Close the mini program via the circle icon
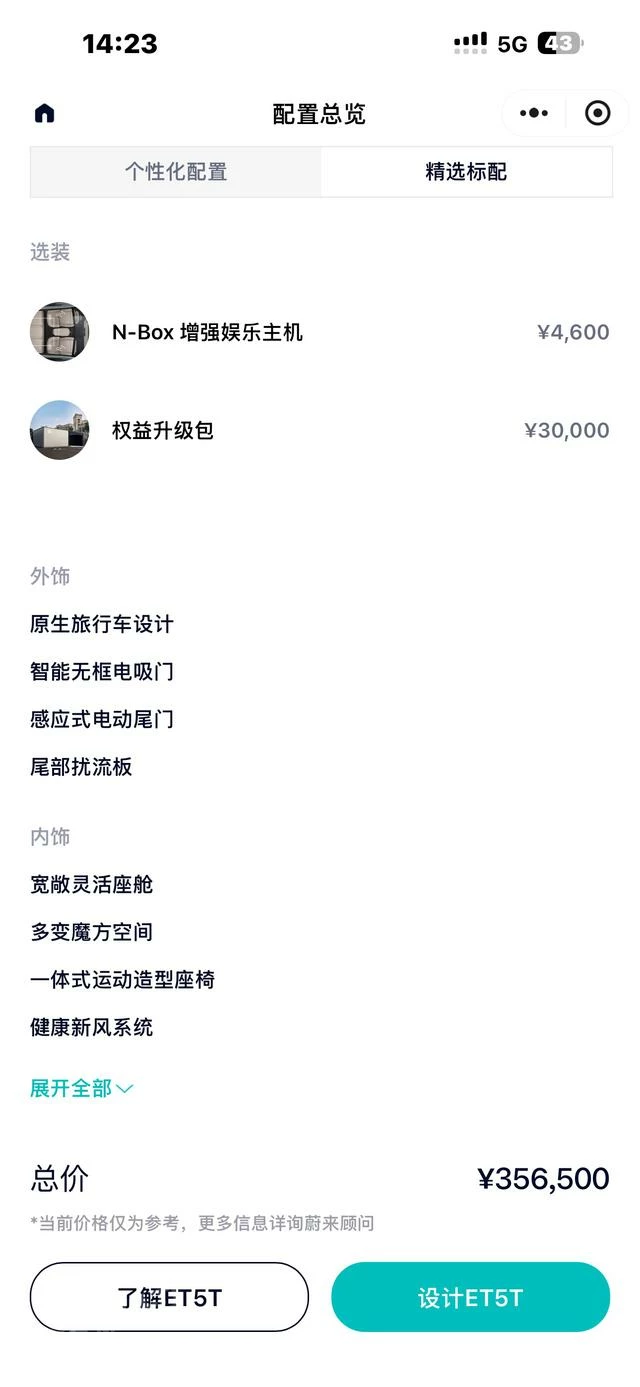Viewport: 640px width, 1387px height. tap(597, 114)
